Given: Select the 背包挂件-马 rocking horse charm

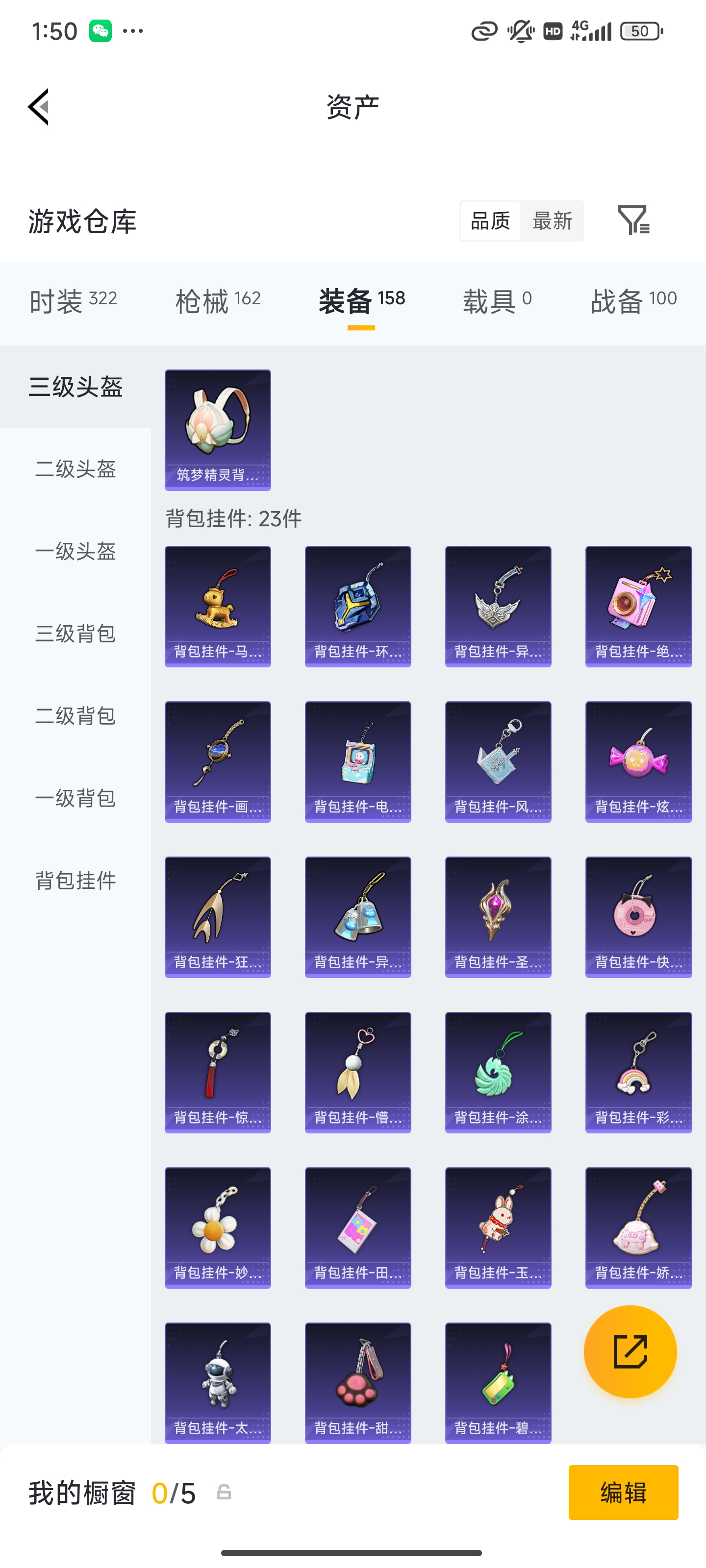Looking at the screenshot, I should pyautogui.click(x=218, y=606).
